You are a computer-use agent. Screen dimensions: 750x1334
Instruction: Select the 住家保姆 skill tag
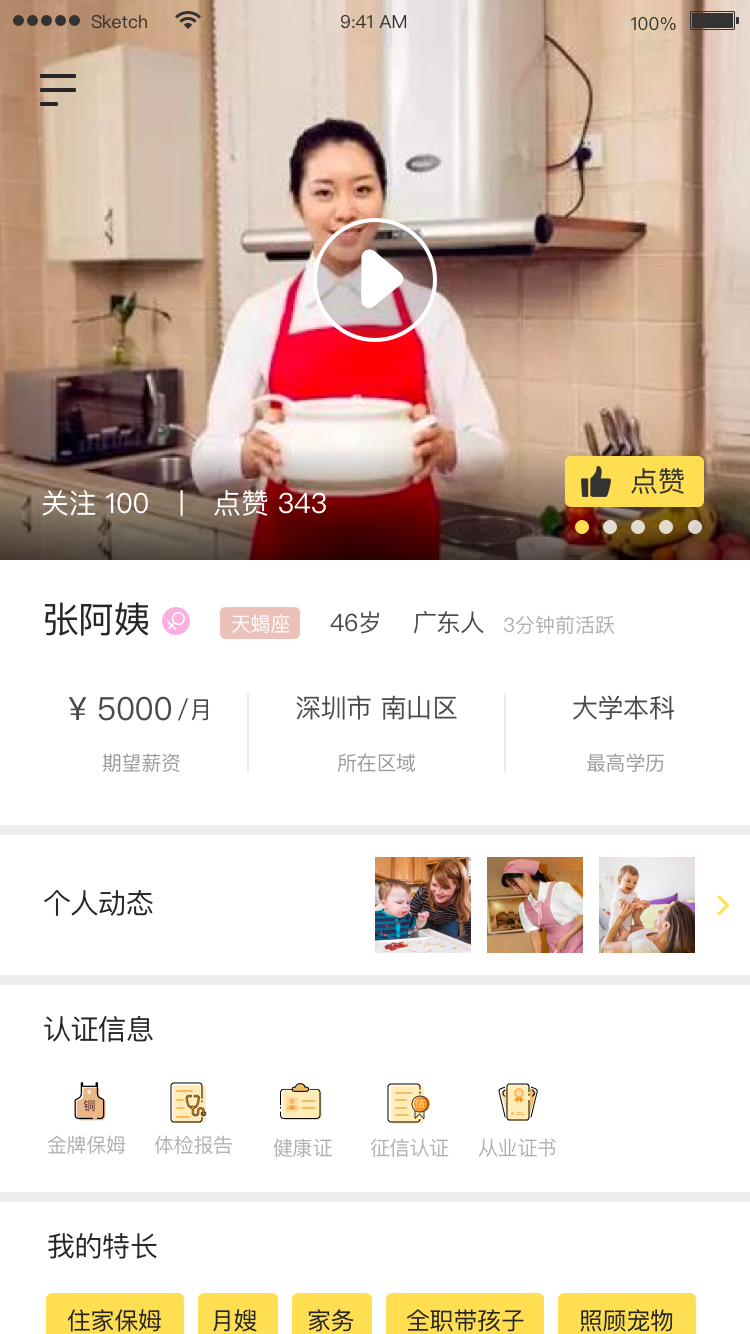(115, 1317)
